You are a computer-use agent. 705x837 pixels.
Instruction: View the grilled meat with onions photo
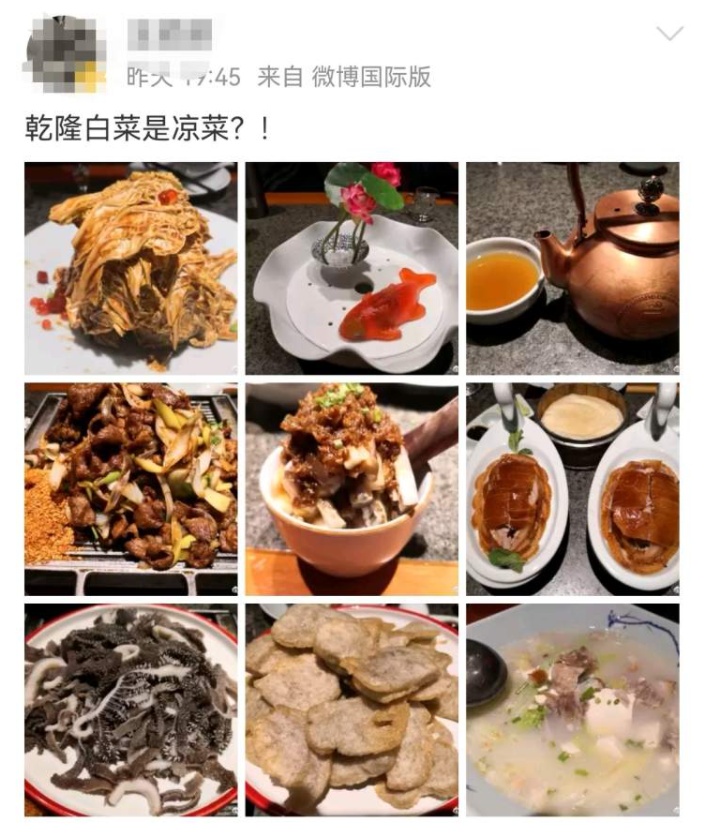tap(131, 488)
